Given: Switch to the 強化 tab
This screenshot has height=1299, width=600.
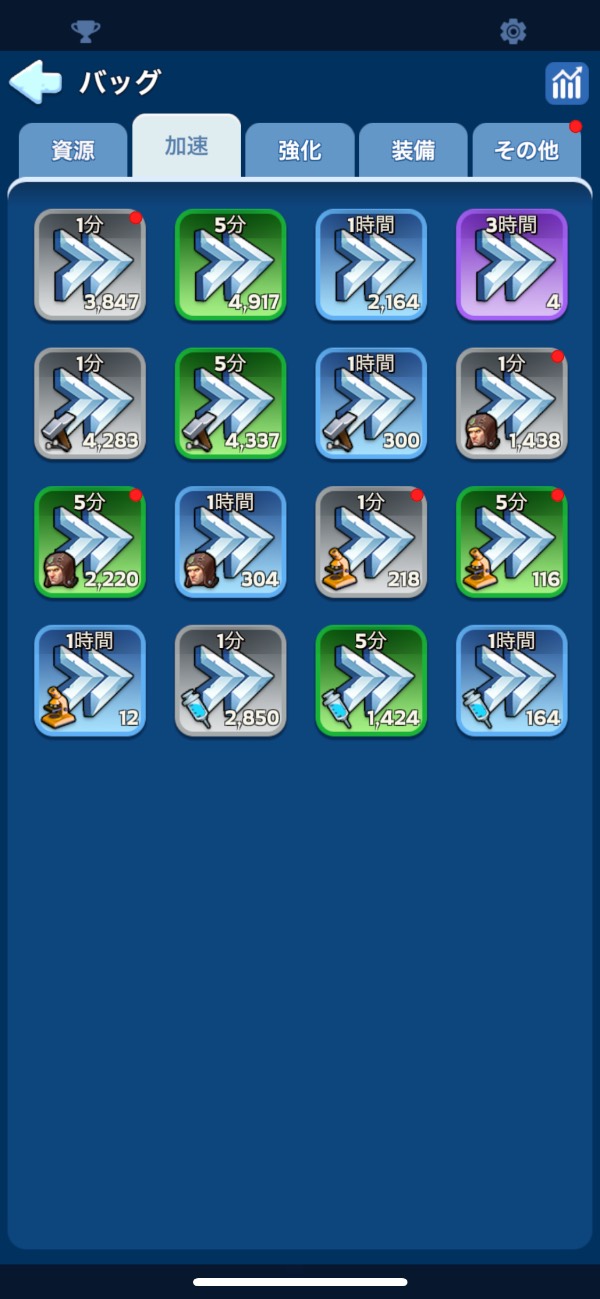Looking at the screenshot, I should click(300, 151).
